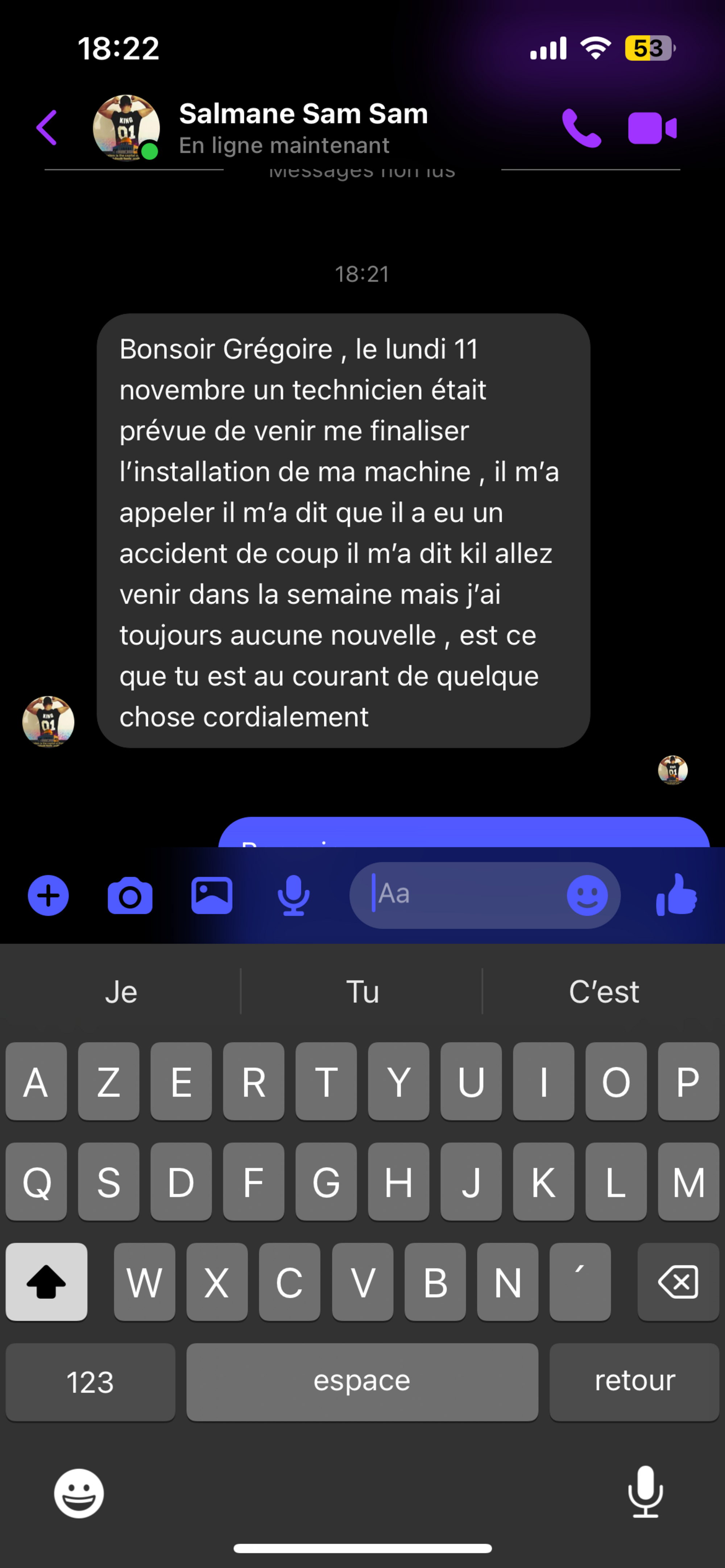Tap the retour key
Viewport: 725px width, 1568px height.
pos(634,1382)
